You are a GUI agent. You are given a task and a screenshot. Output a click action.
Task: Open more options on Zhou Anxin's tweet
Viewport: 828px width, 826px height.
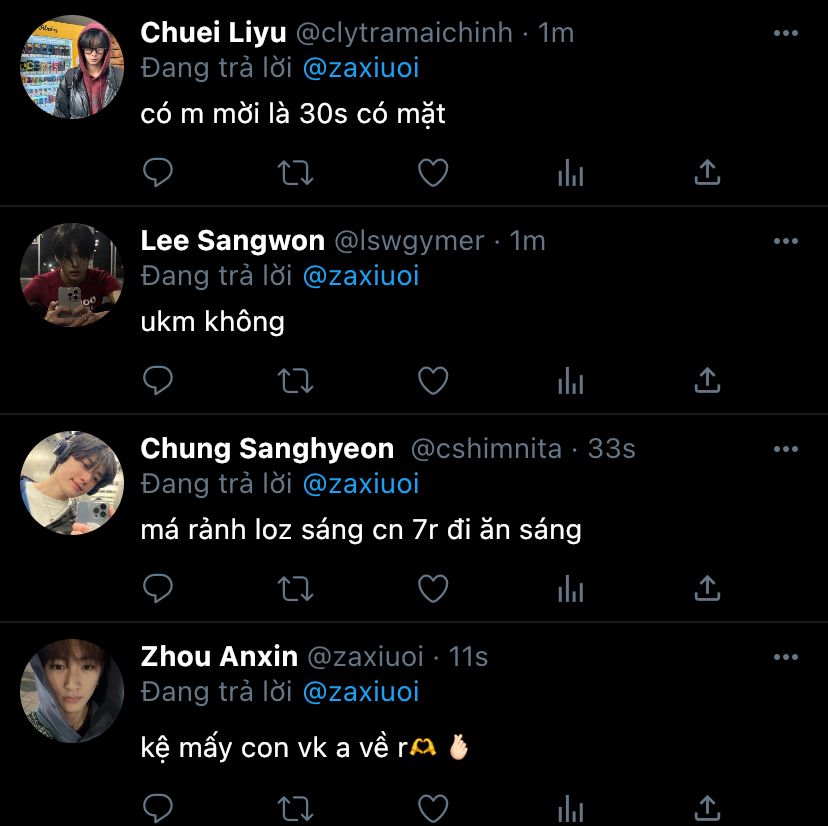tap(786, 657)
